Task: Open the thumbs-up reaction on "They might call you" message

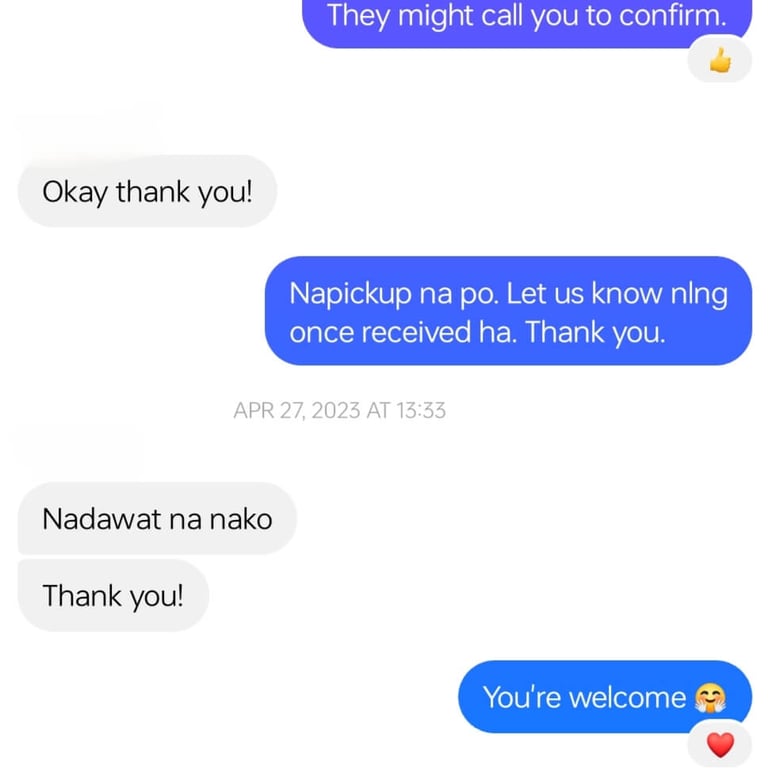Action: (x=720, y=60)
